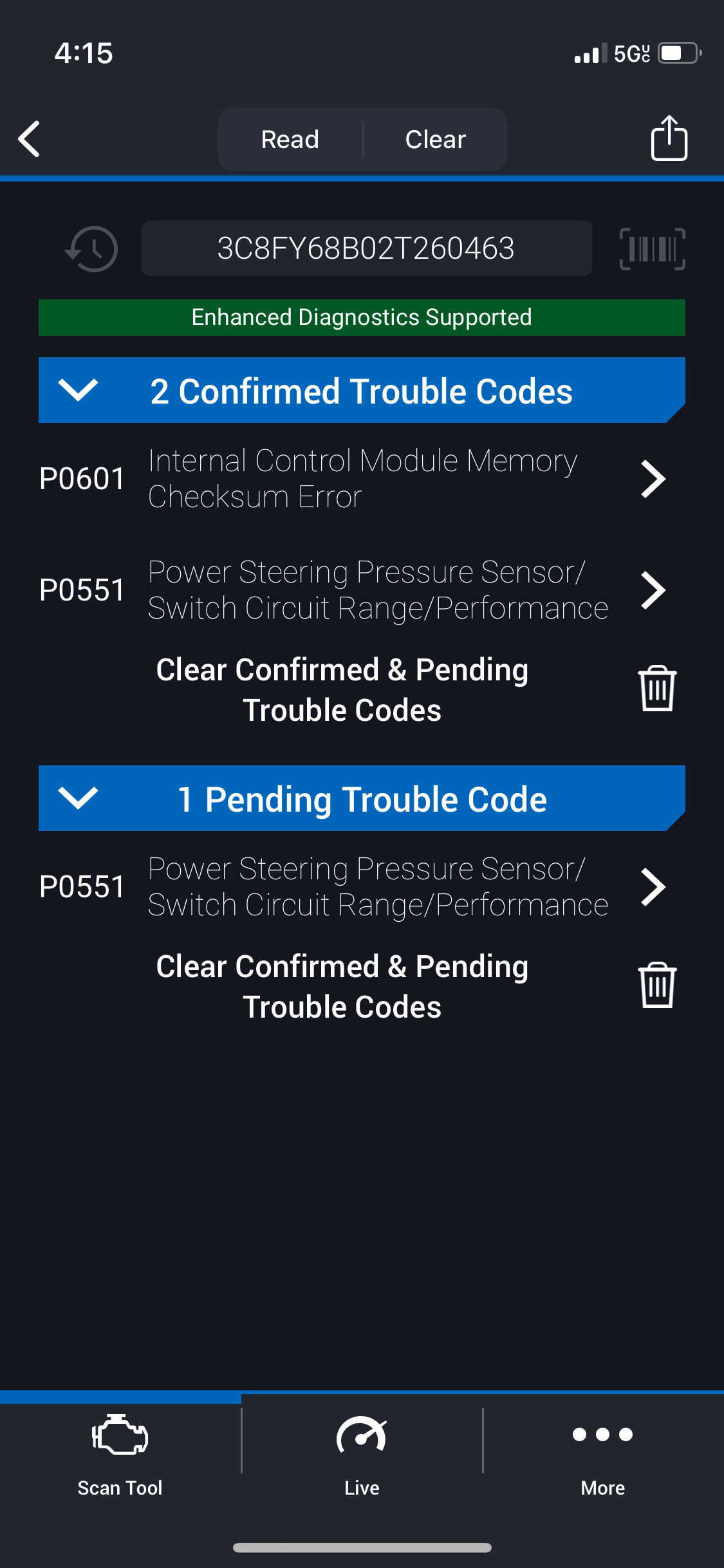
Task: Select the Read segment
Action: (x=290, y=139)
